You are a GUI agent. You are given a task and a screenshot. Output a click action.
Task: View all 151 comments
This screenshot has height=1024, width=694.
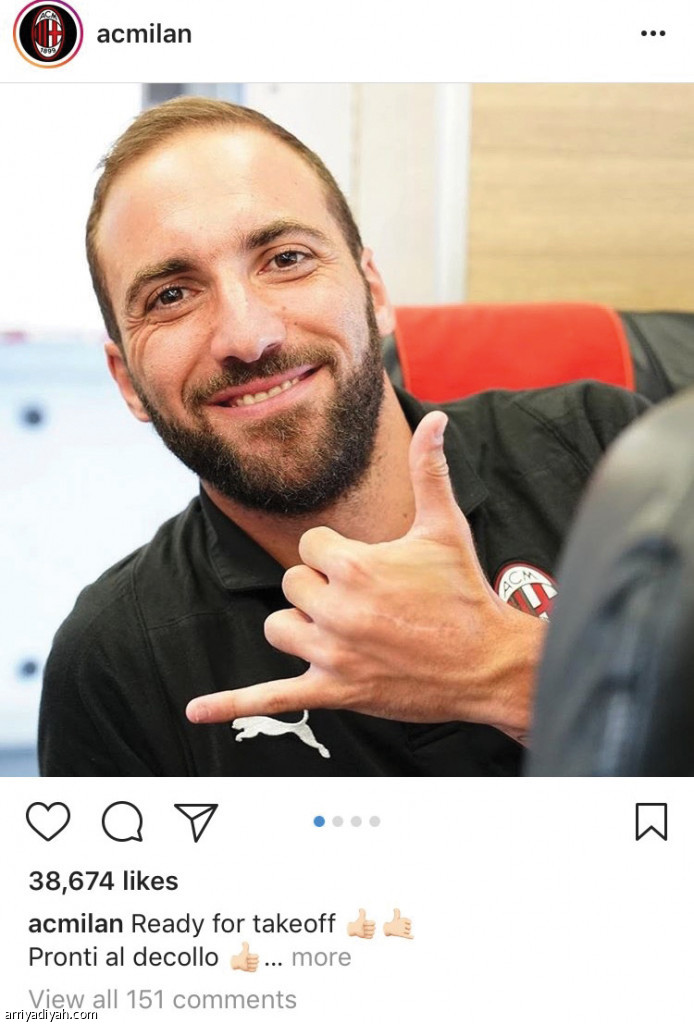[162, 999]
